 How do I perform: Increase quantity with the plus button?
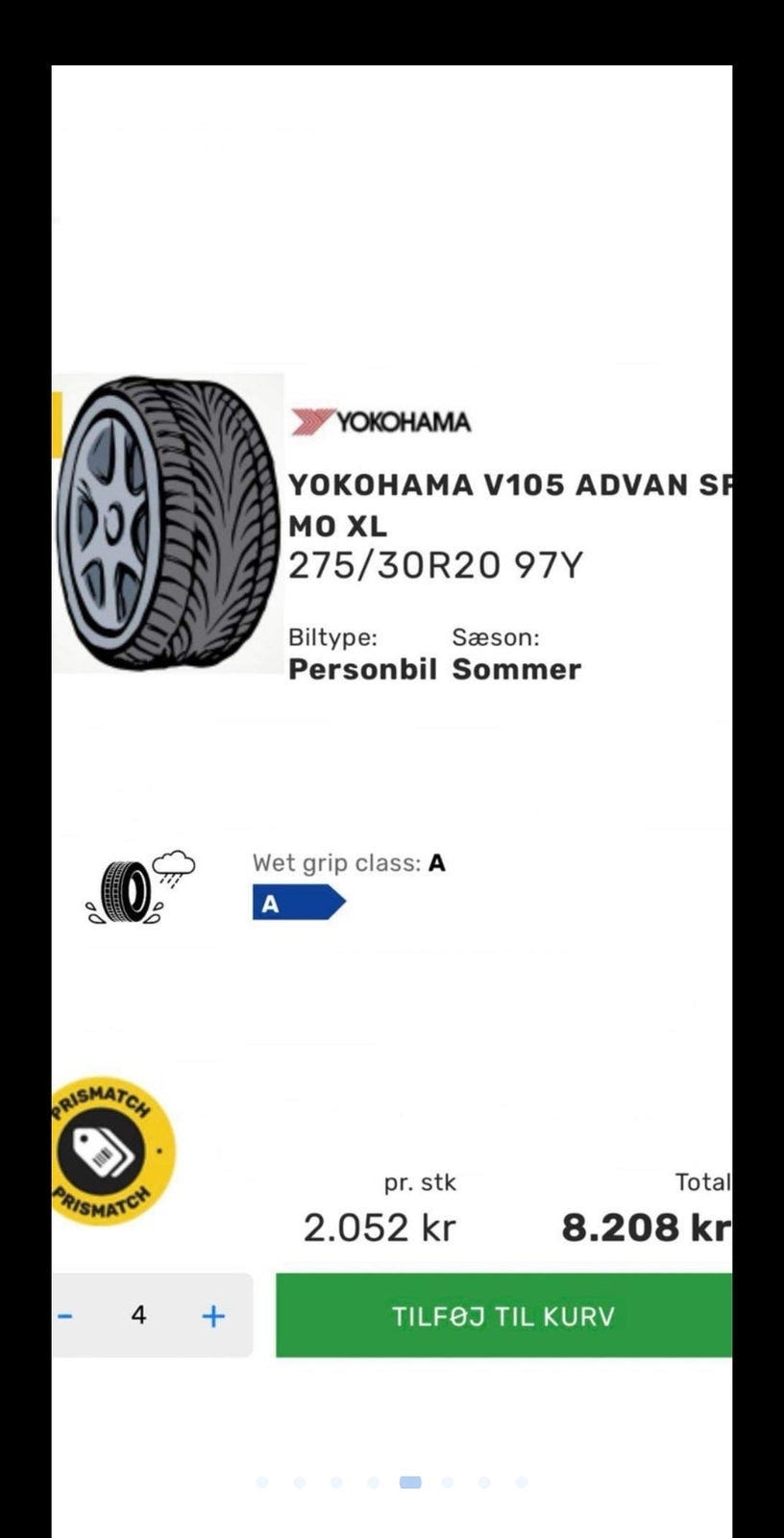[x=213, y=1316]
